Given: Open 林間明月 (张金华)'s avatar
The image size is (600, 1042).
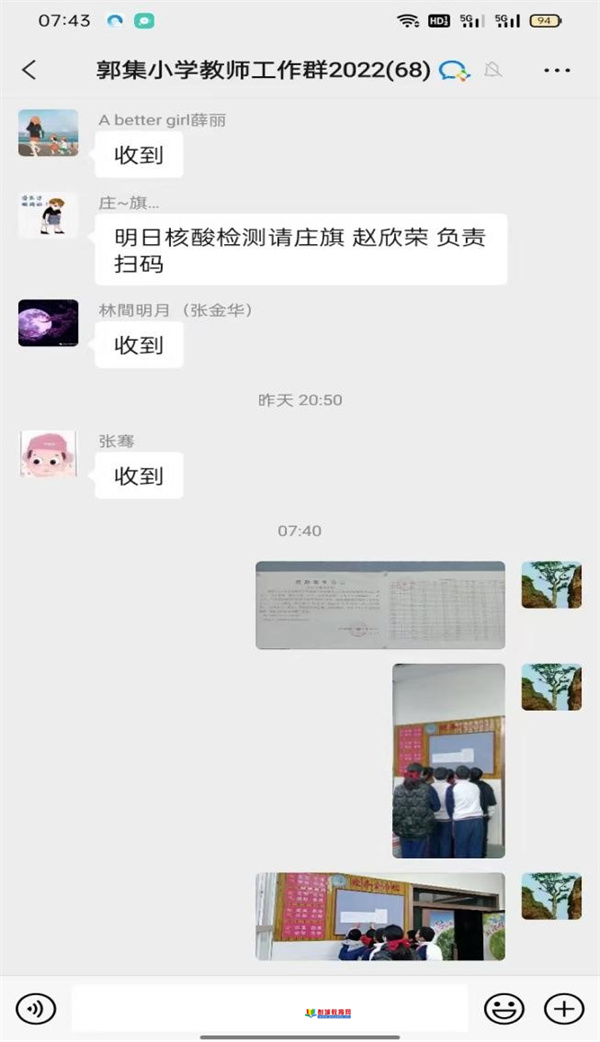Looking at the screenshot, I should [x=48, y=323].
